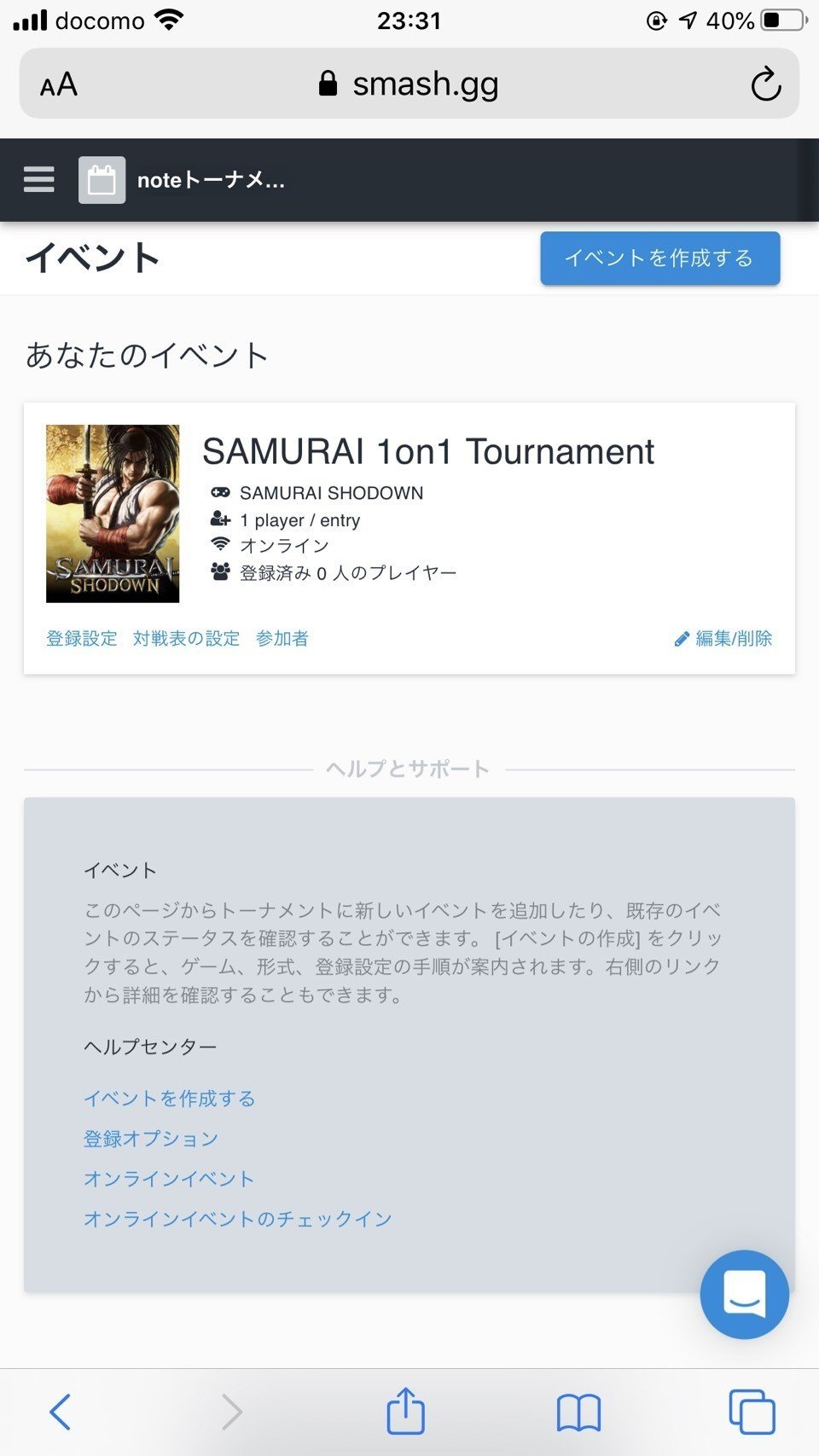Open Safari bookmarks
819x1456 pixels.
pyautogui.click(x=578, y=1412)
